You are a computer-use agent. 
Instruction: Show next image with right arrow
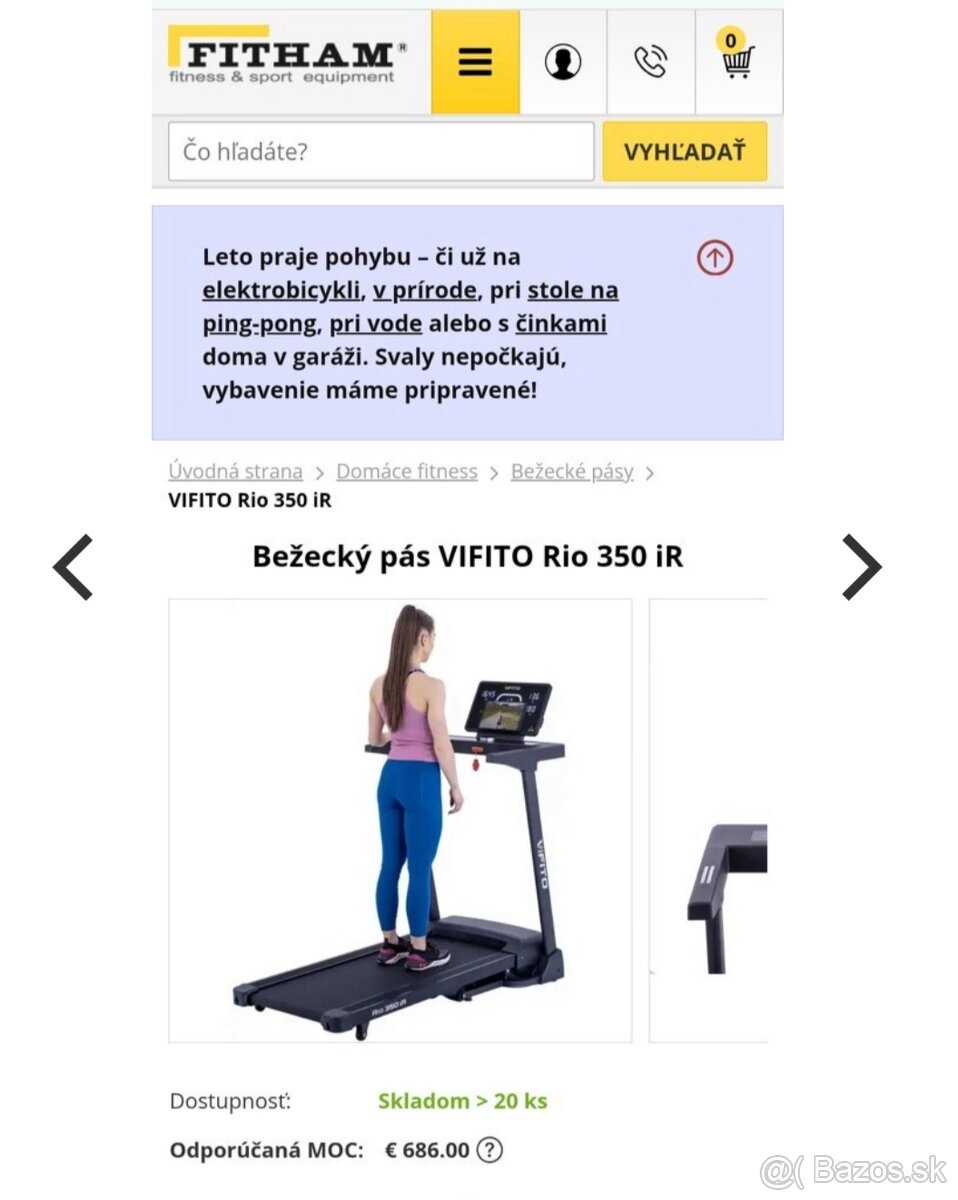pos(861,567)
